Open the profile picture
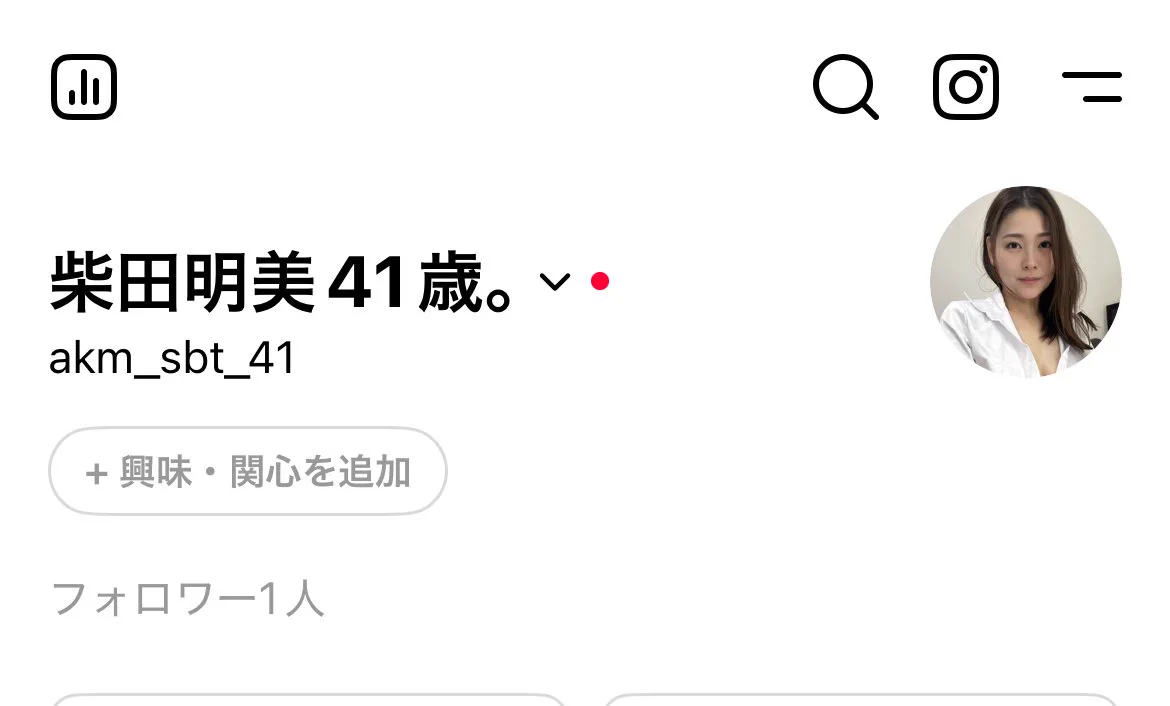This screenshot has height=706, width=1170. pyautogui.click(x=1025, y=282)
